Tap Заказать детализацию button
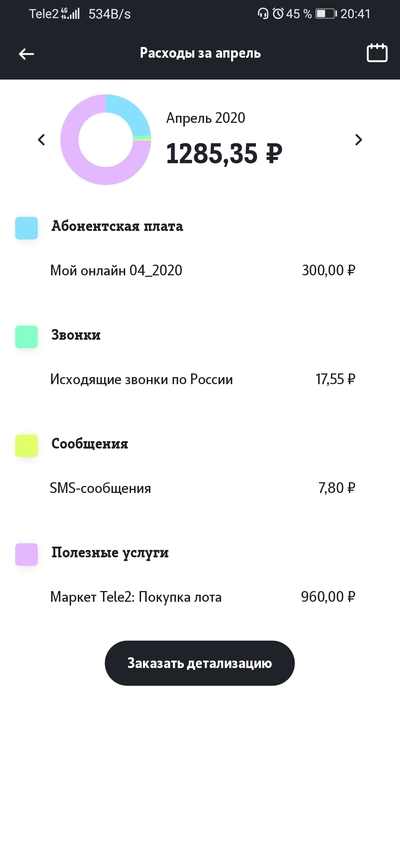This screenshot has width=400, height=866. (199, 663)
